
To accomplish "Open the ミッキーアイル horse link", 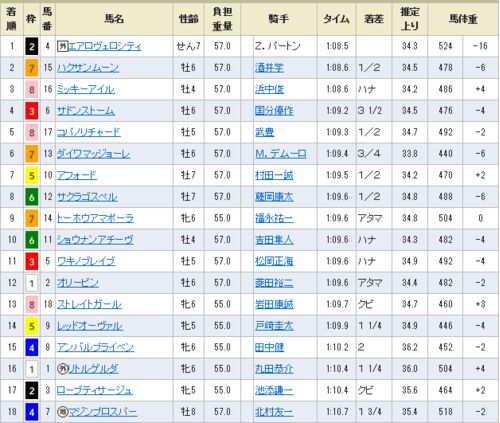I will pyautogui.click(x=86, y=89).
